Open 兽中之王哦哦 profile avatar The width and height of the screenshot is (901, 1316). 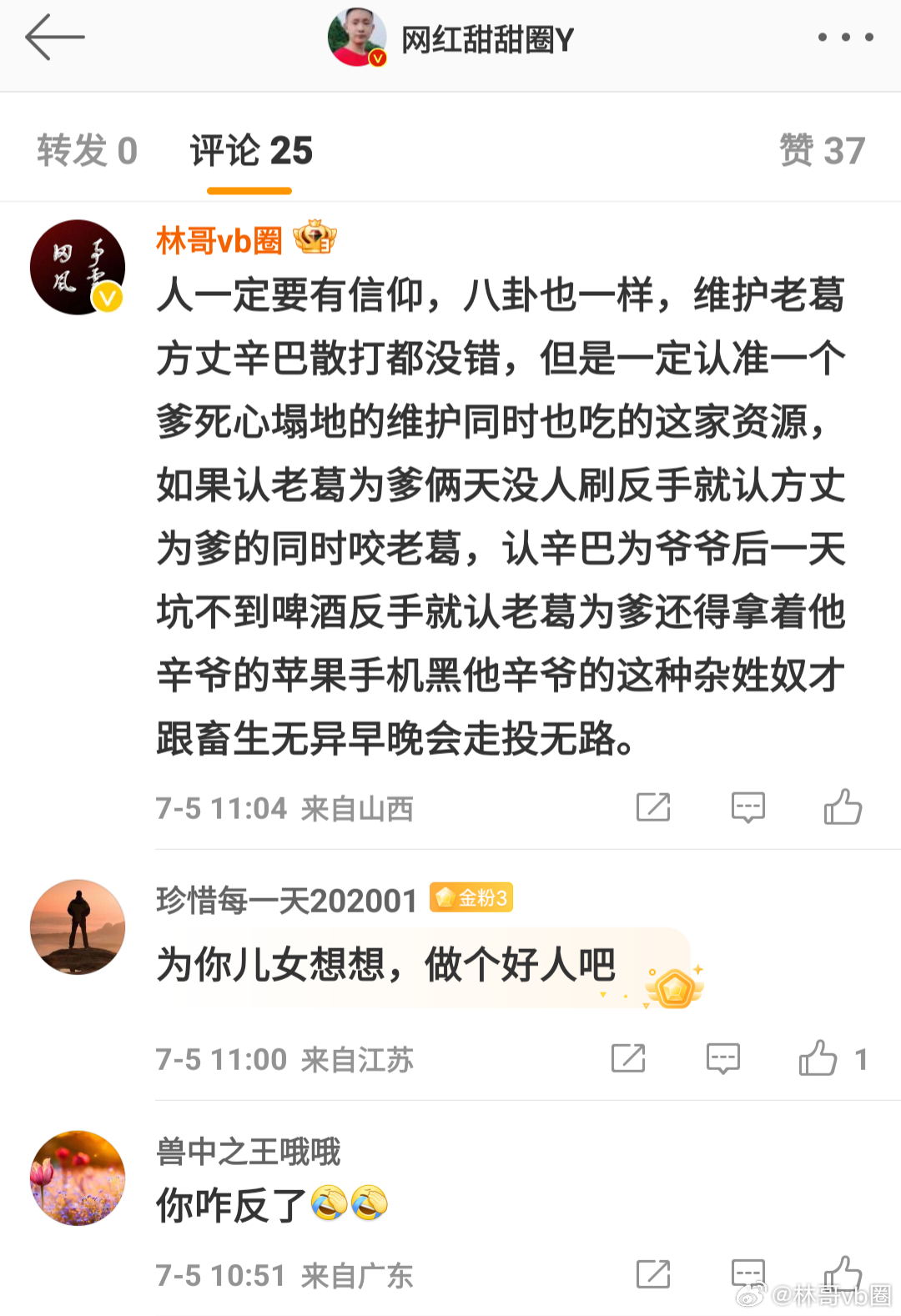coord(78,1178)
